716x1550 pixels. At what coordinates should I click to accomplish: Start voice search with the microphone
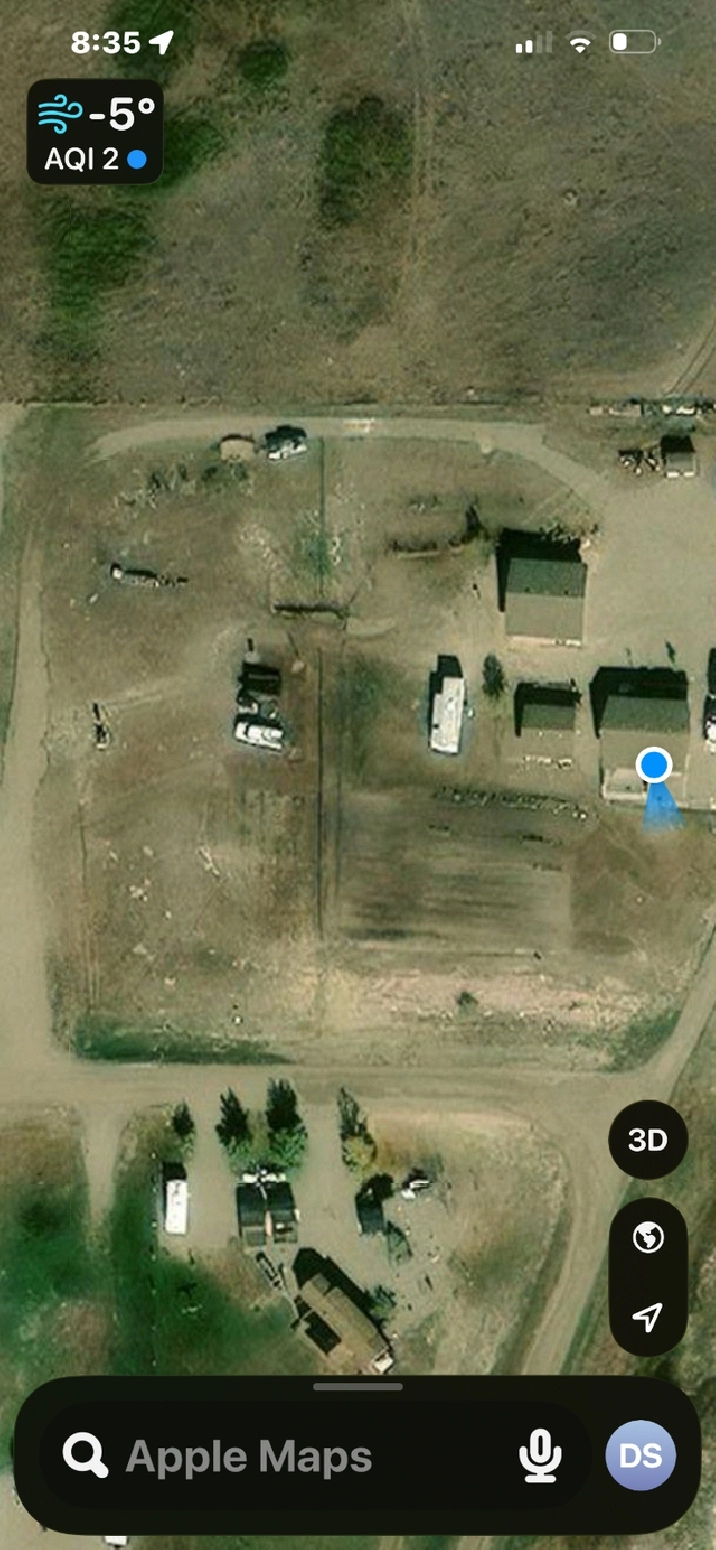[x=539, y=1456]
